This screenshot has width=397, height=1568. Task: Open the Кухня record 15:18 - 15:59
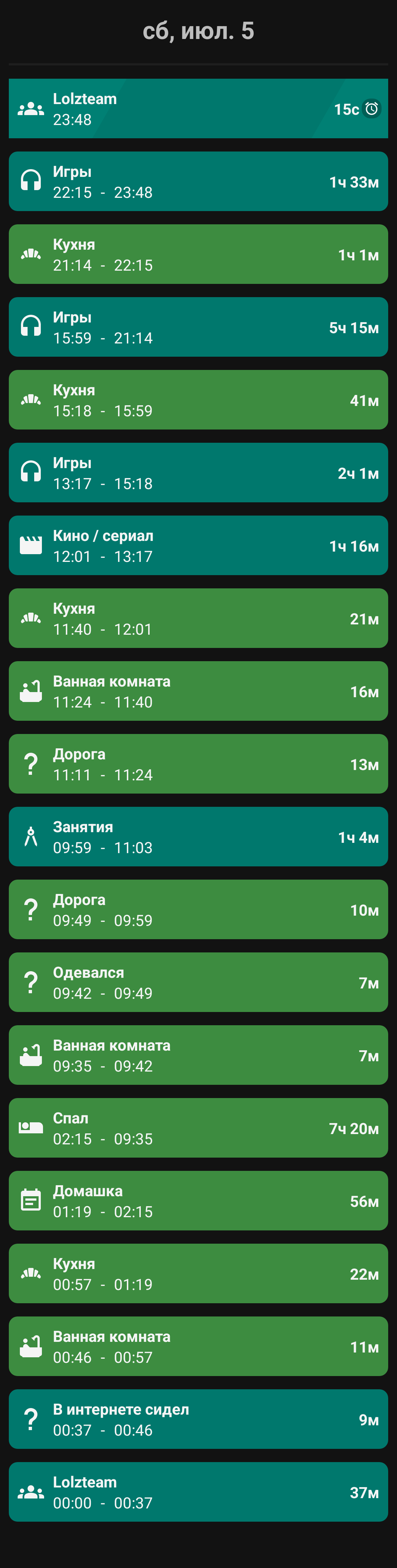[x=198, y=400]
